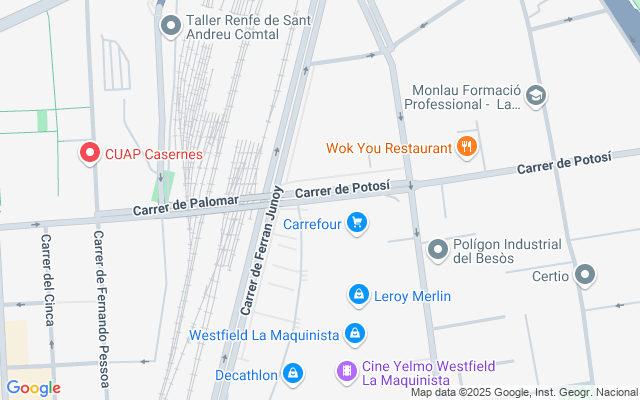Image resolution: width=640 pixels, height=400 pixels.
Task: Tap the Cine Yelmo Westfield La Maquinista pin
Action: tap(346, 372)
